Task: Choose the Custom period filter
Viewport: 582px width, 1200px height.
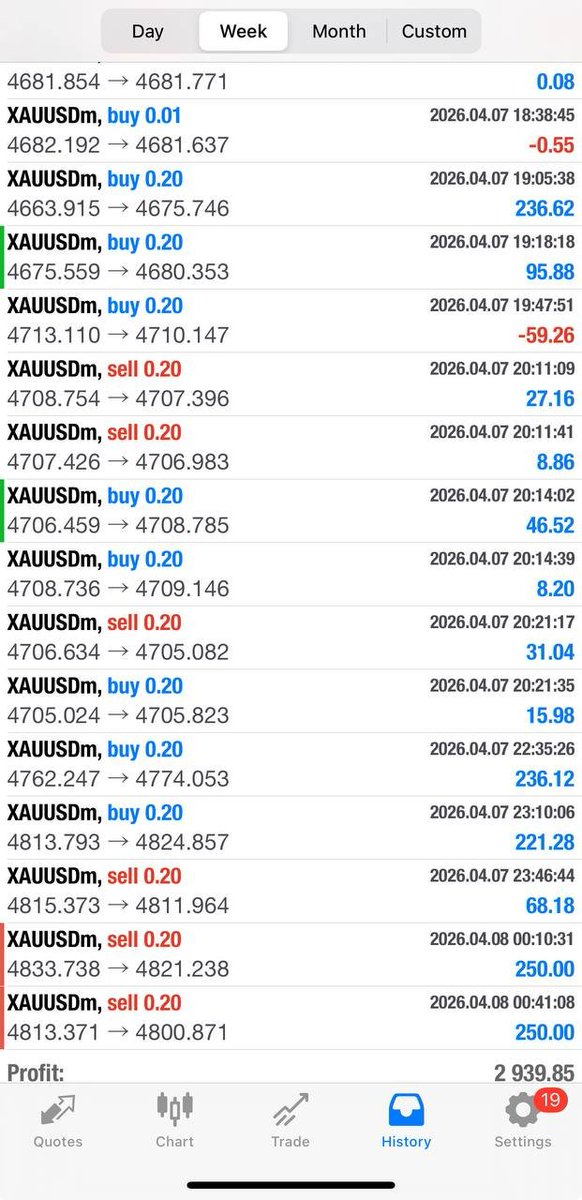Action: point(434,31)
